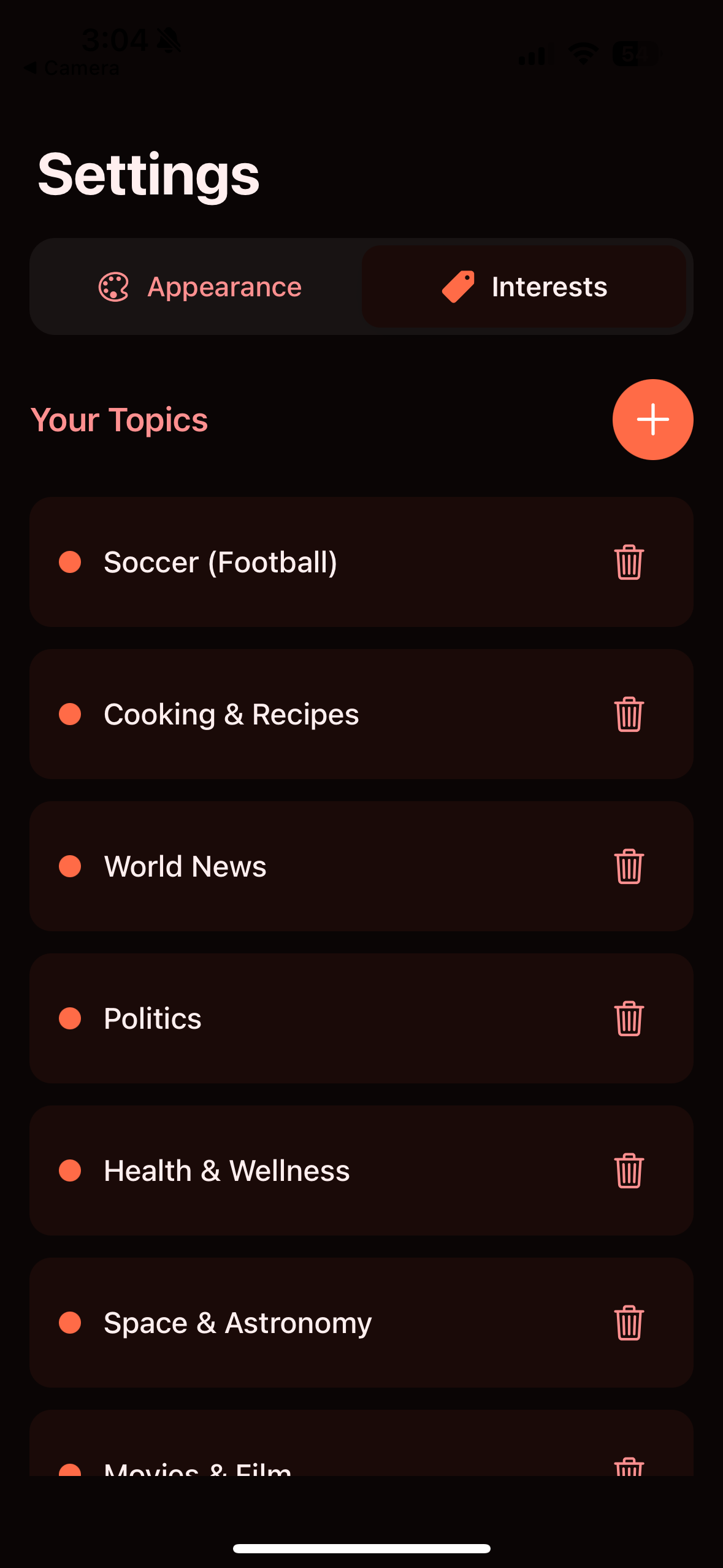This screenshot has width=723, height=1568.
Task: Delete the Soccer (Football) topic
Action: (629, 561)
